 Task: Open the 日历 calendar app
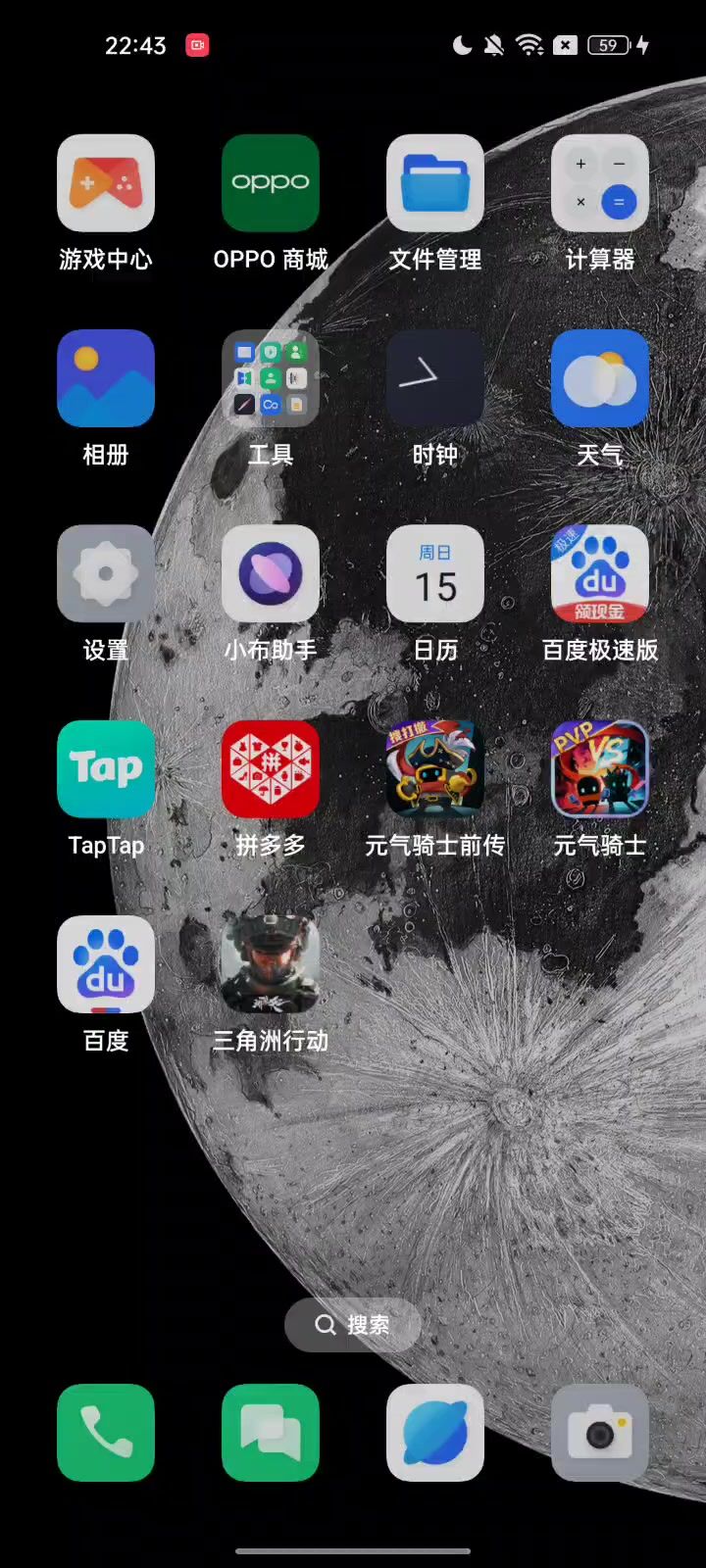435,573
